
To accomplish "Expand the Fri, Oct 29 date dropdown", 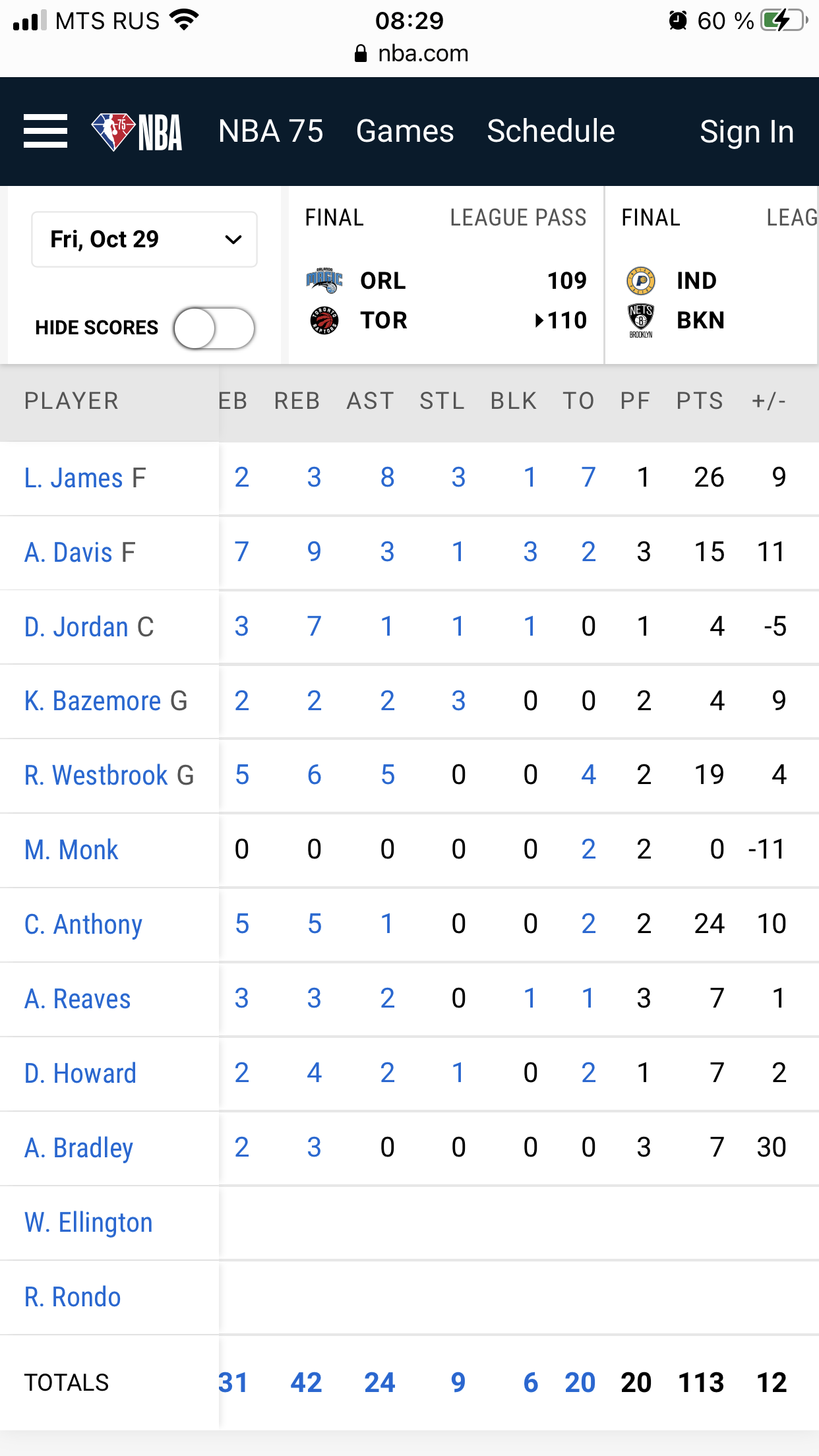I will click(x=144, y=239).
